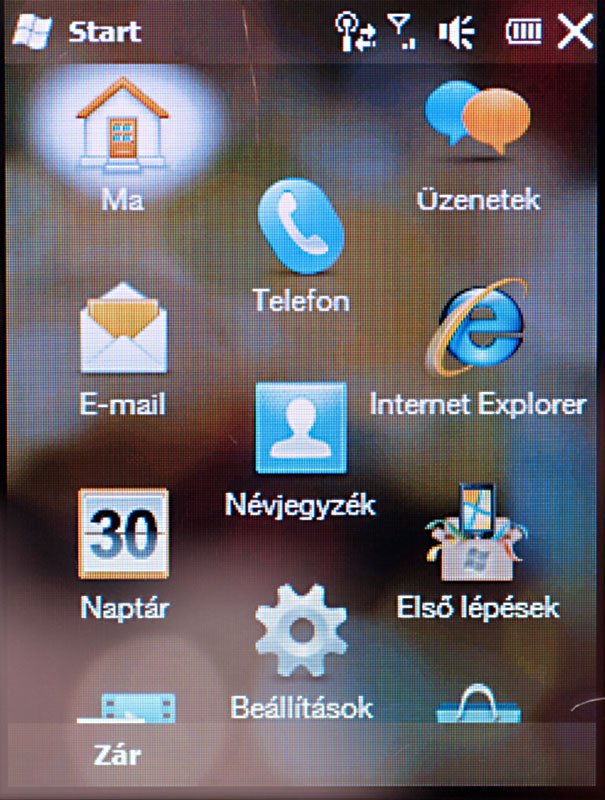This screenshot has height=800, width=605.
Task: Open the shopping bag Marketplace icon
Action: pos(477,705)
